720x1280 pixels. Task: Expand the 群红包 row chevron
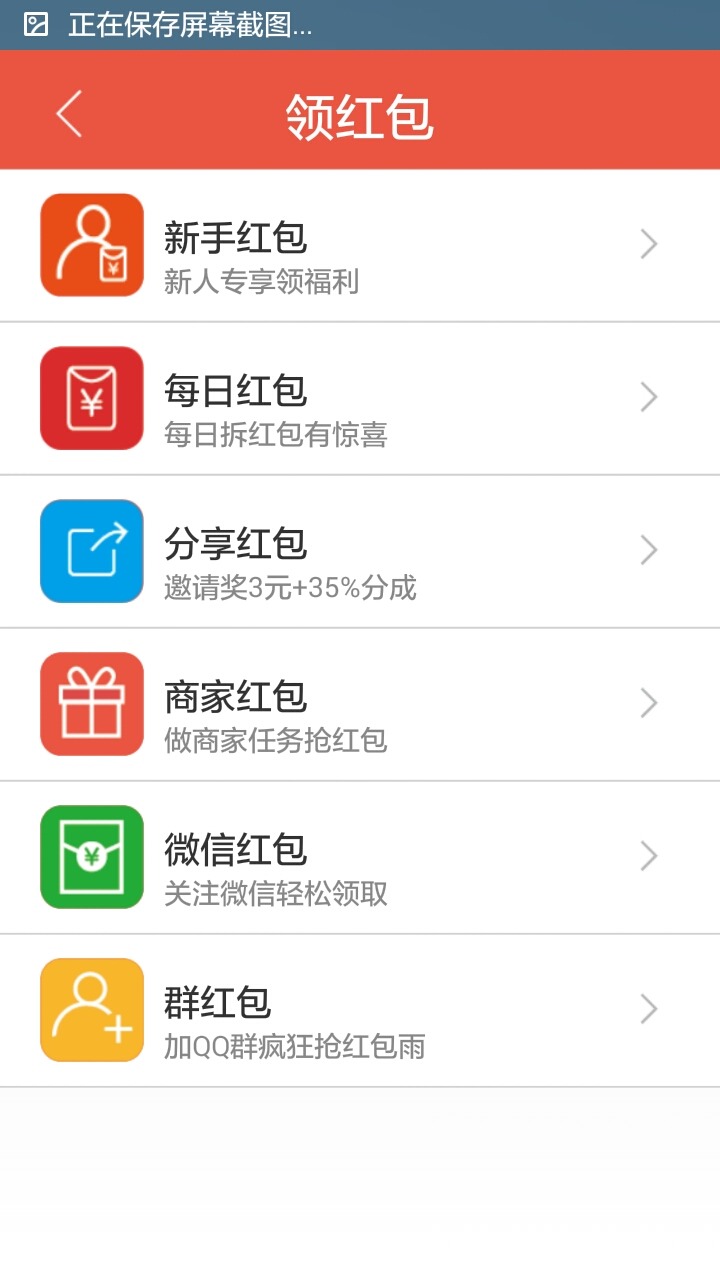(649, 1010)
